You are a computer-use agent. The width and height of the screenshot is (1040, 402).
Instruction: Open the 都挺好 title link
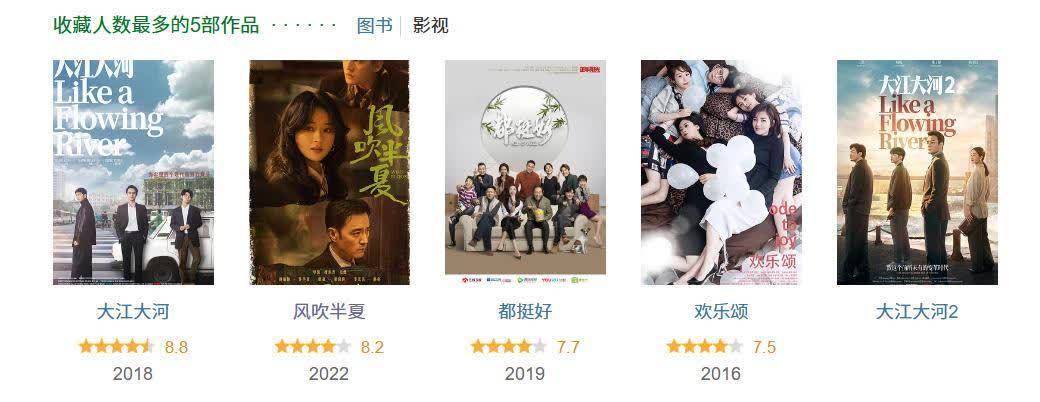coord(525,311)
